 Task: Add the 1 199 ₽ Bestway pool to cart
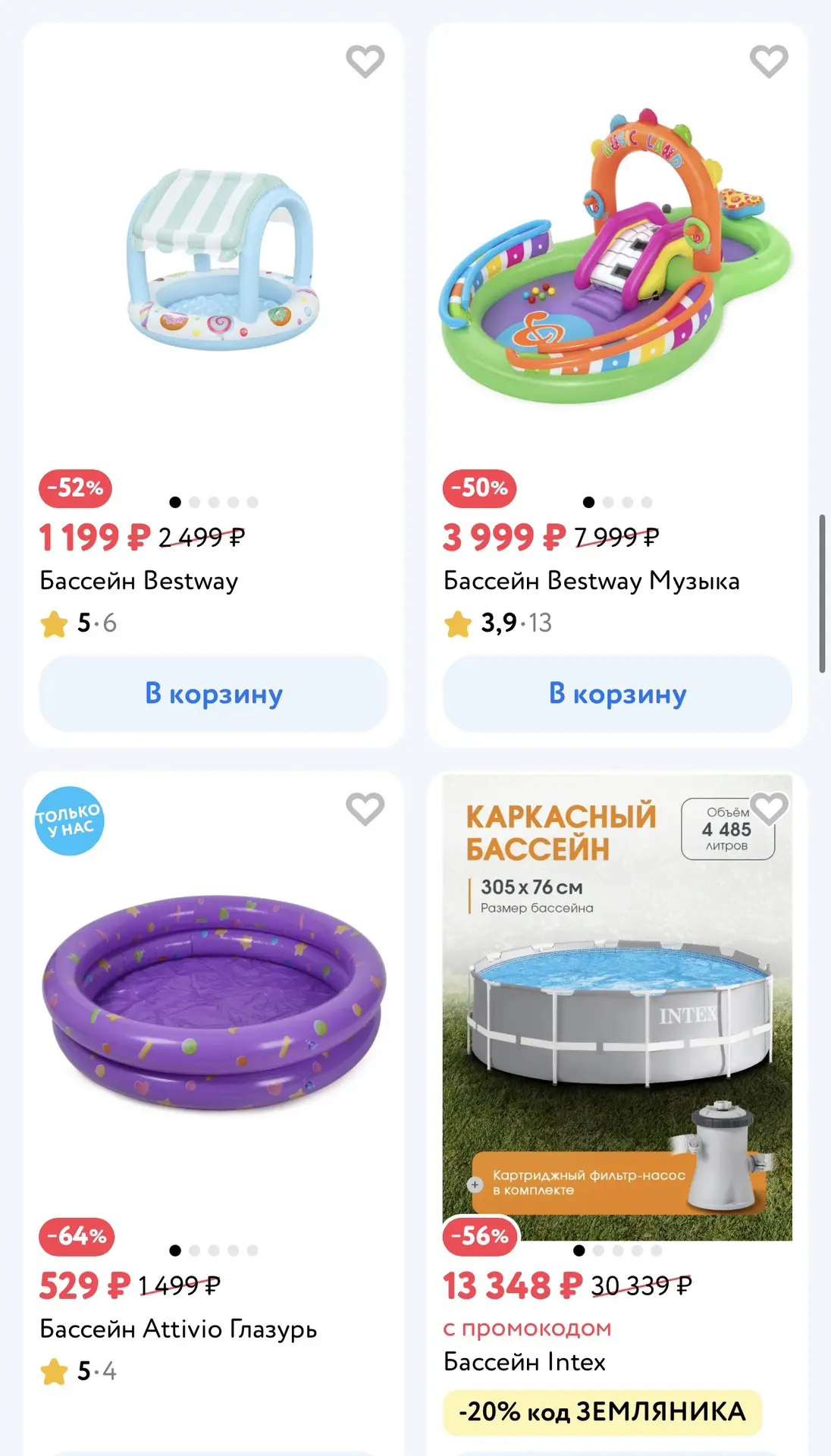click(214, 693)
